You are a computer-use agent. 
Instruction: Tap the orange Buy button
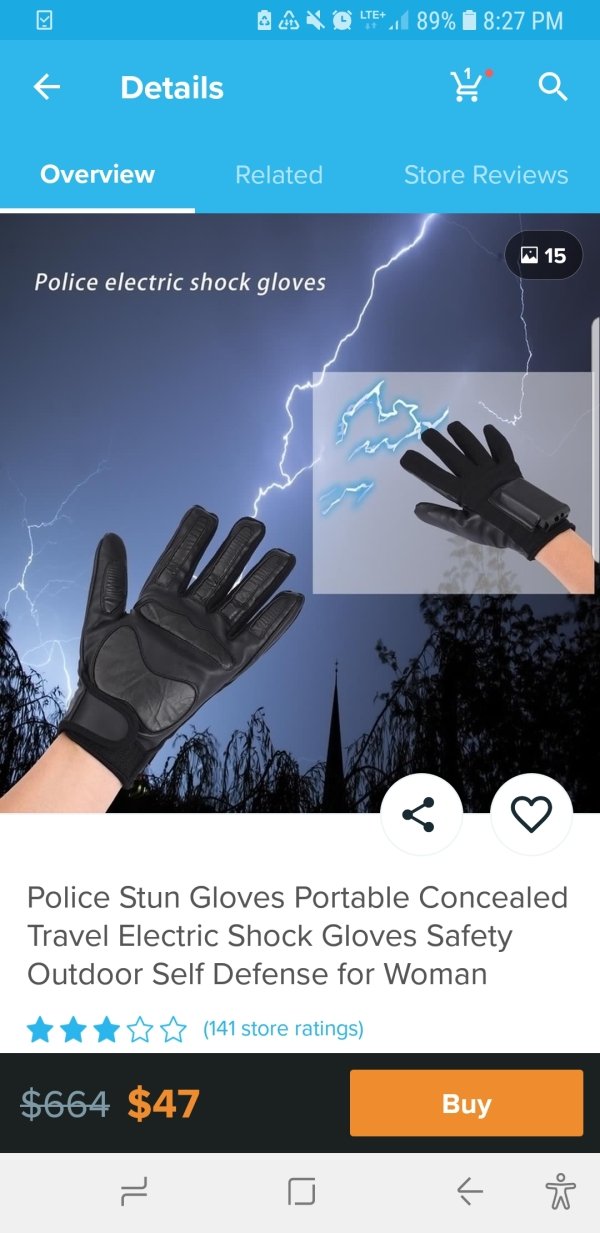pos(466,1104)
